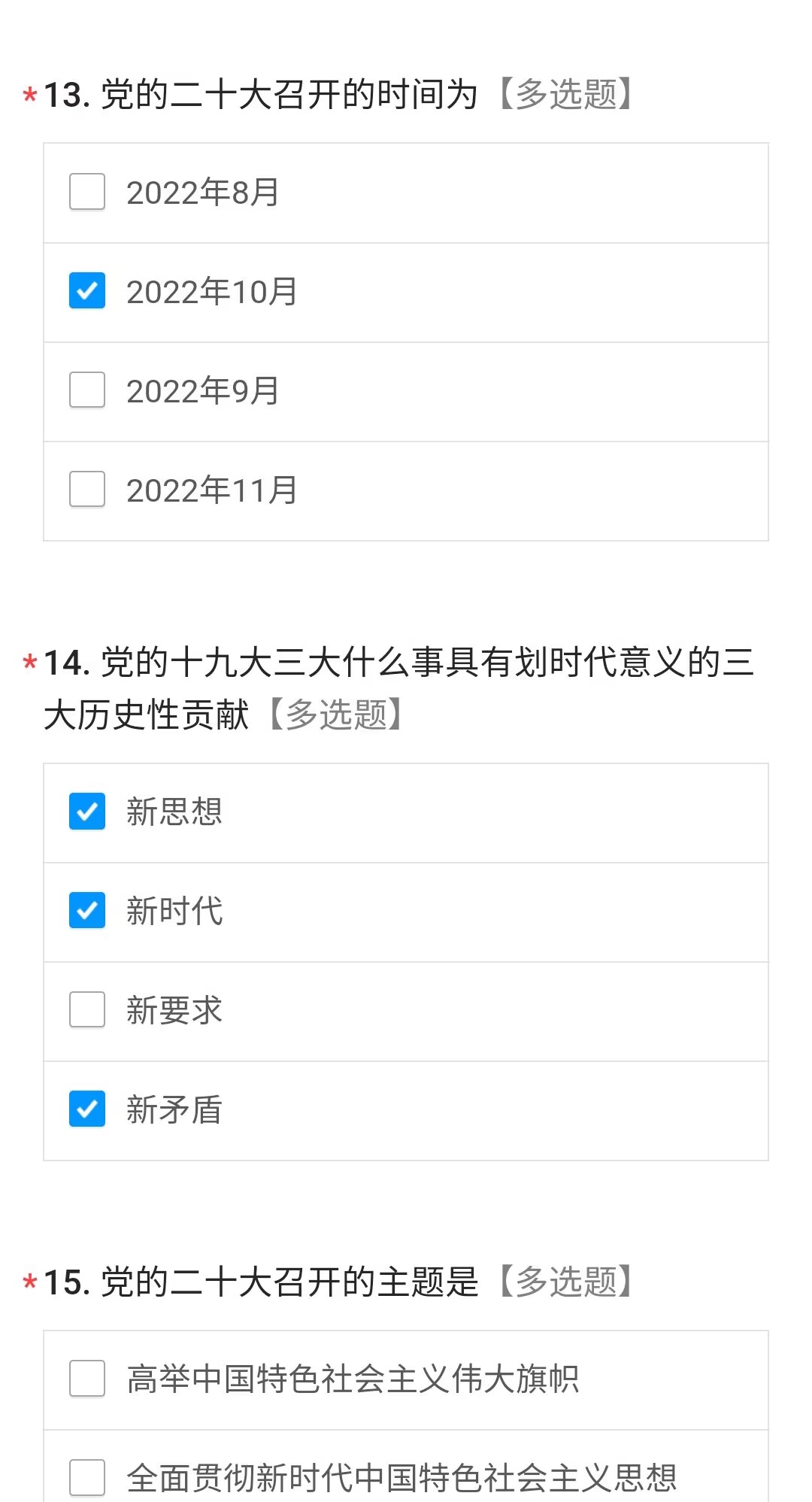Check the 新要求 option
Image resolution: width=812 pixels, height=1502 pixels.
(87, 1010)
